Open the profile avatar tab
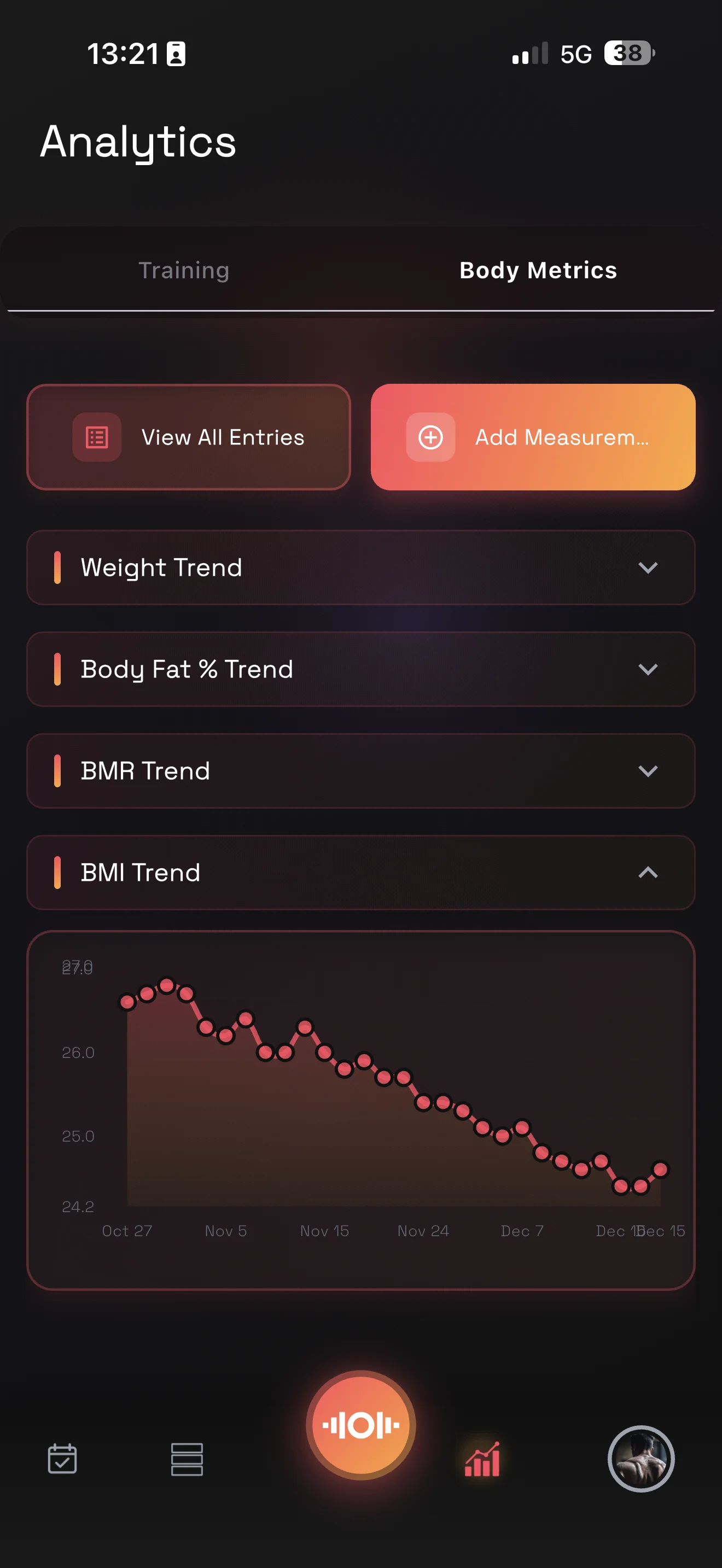 [x=641, y=1459]
